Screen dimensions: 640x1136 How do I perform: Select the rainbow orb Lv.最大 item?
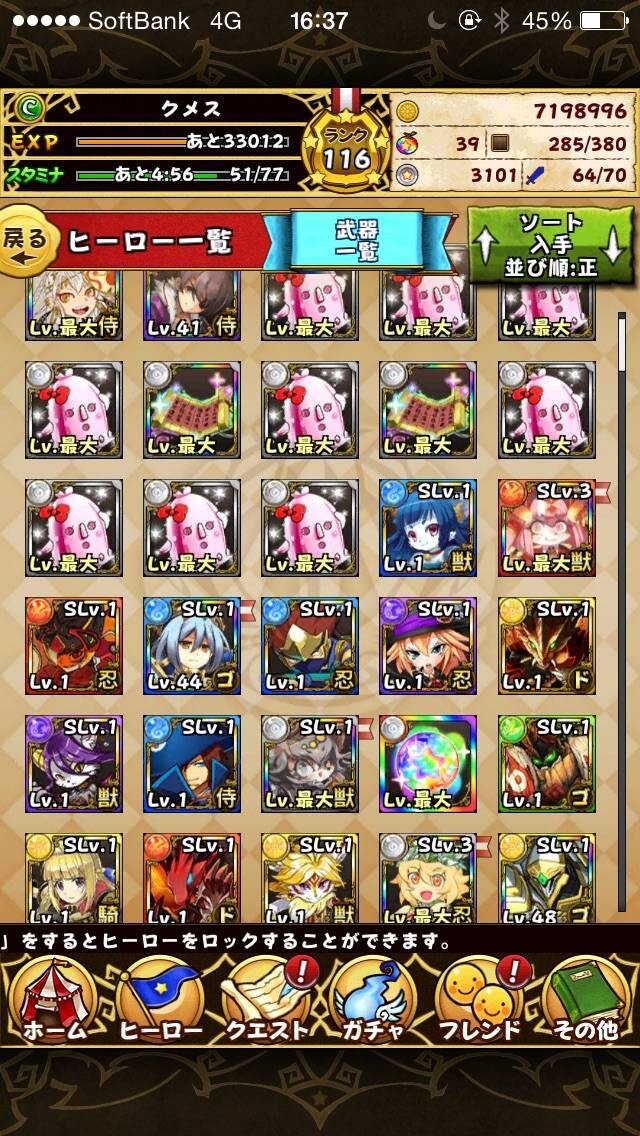428,764
